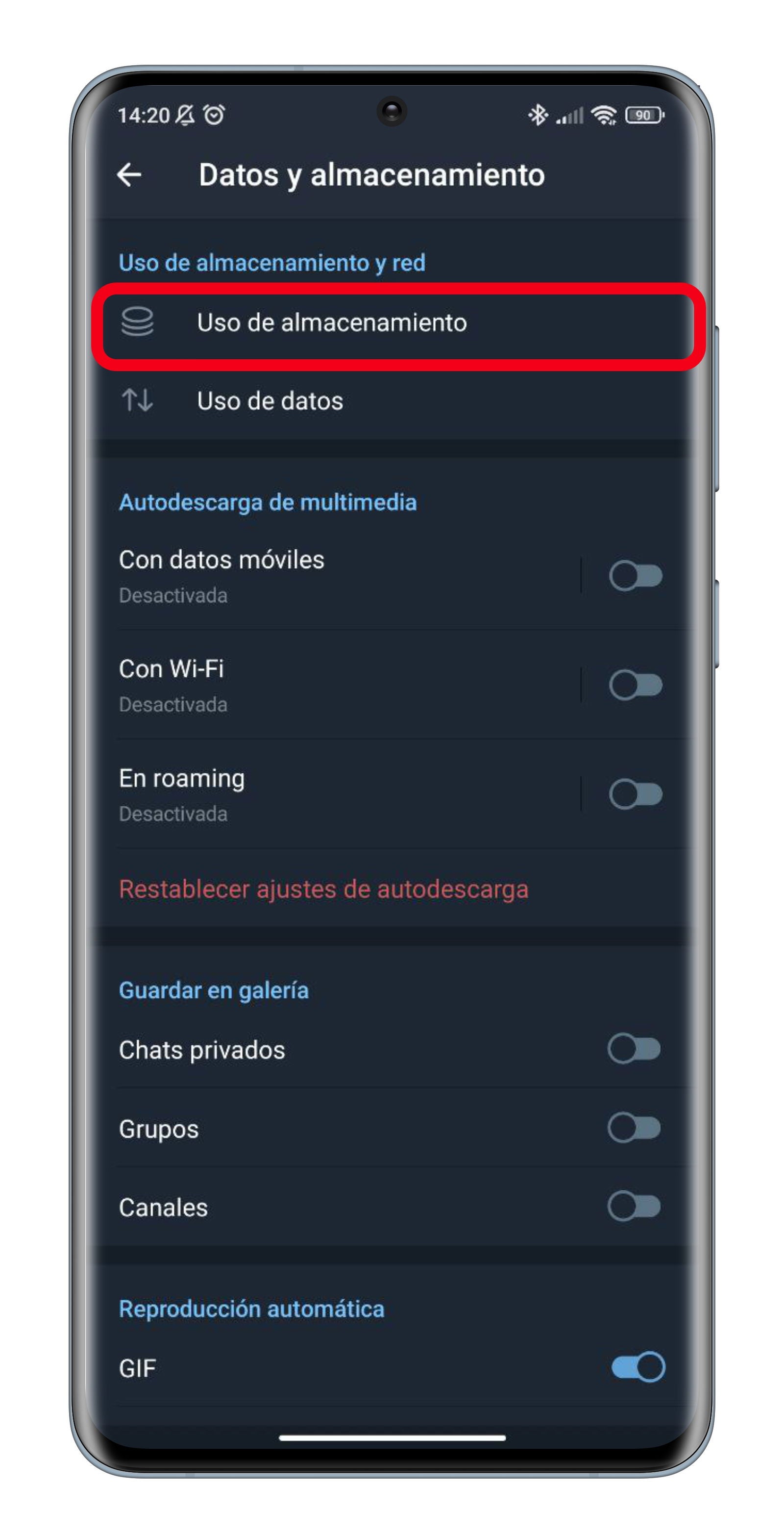Image resolution: width=784 pixels, height=1534 pixels.
Task: Enable saving Chats privados to gallery
Action: tap(634, 1049)
